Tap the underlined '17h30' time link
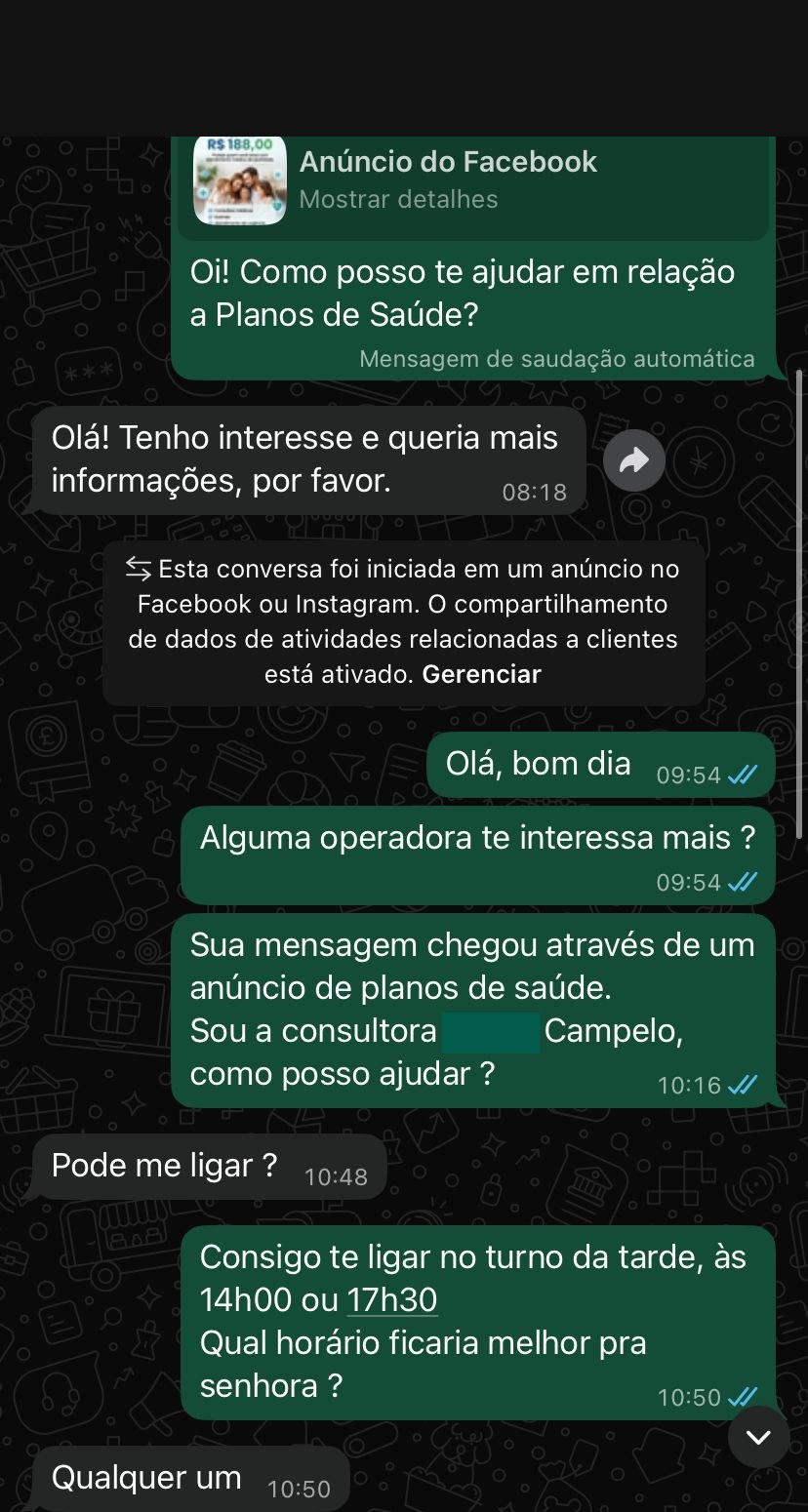808x1512 pixels. [392, 1298]
